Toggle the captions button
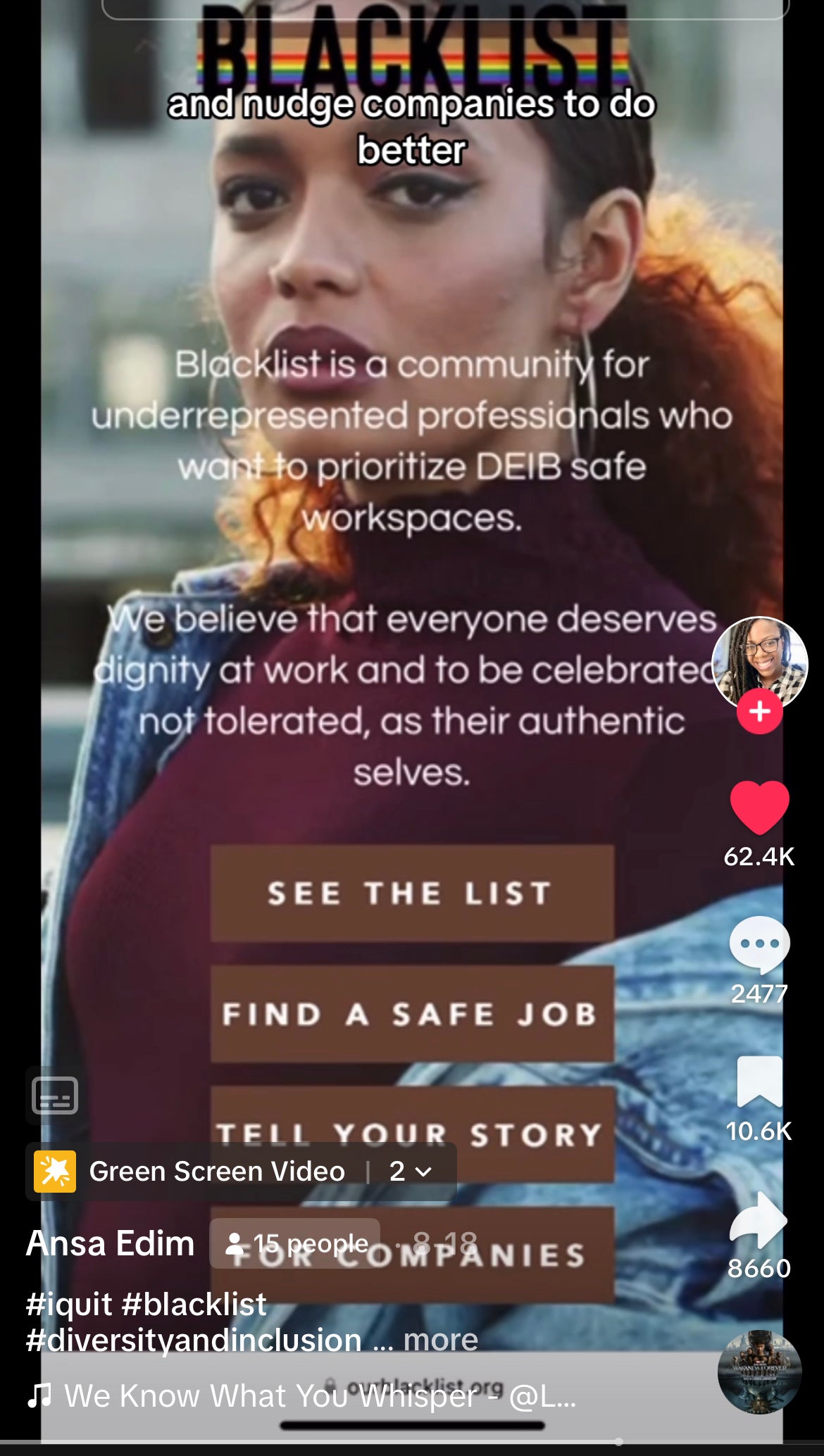 (x=55, y=1096)
